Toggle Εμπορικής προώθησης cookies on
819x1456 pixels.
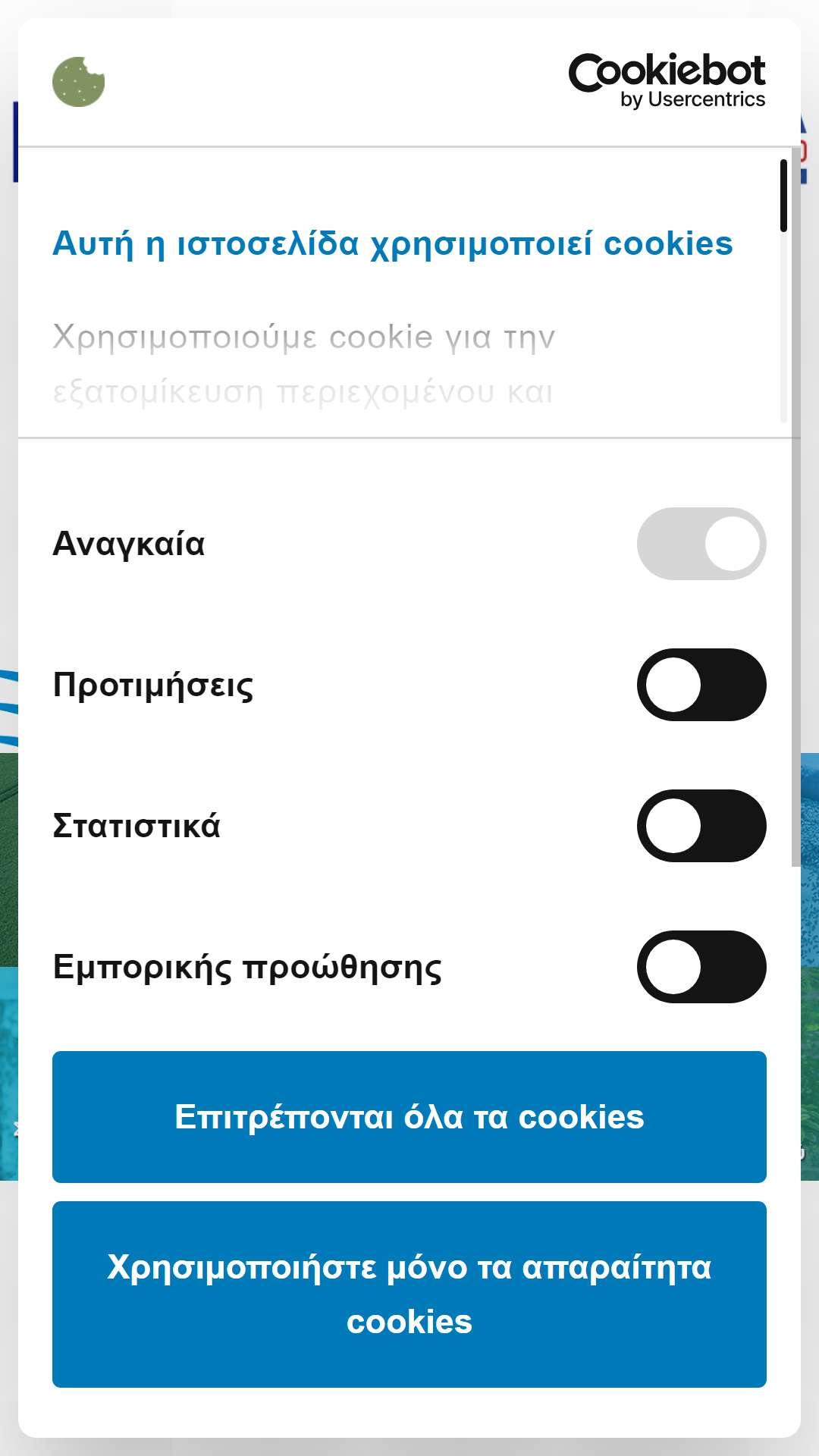pyautogui.click(x=701, y=967)
